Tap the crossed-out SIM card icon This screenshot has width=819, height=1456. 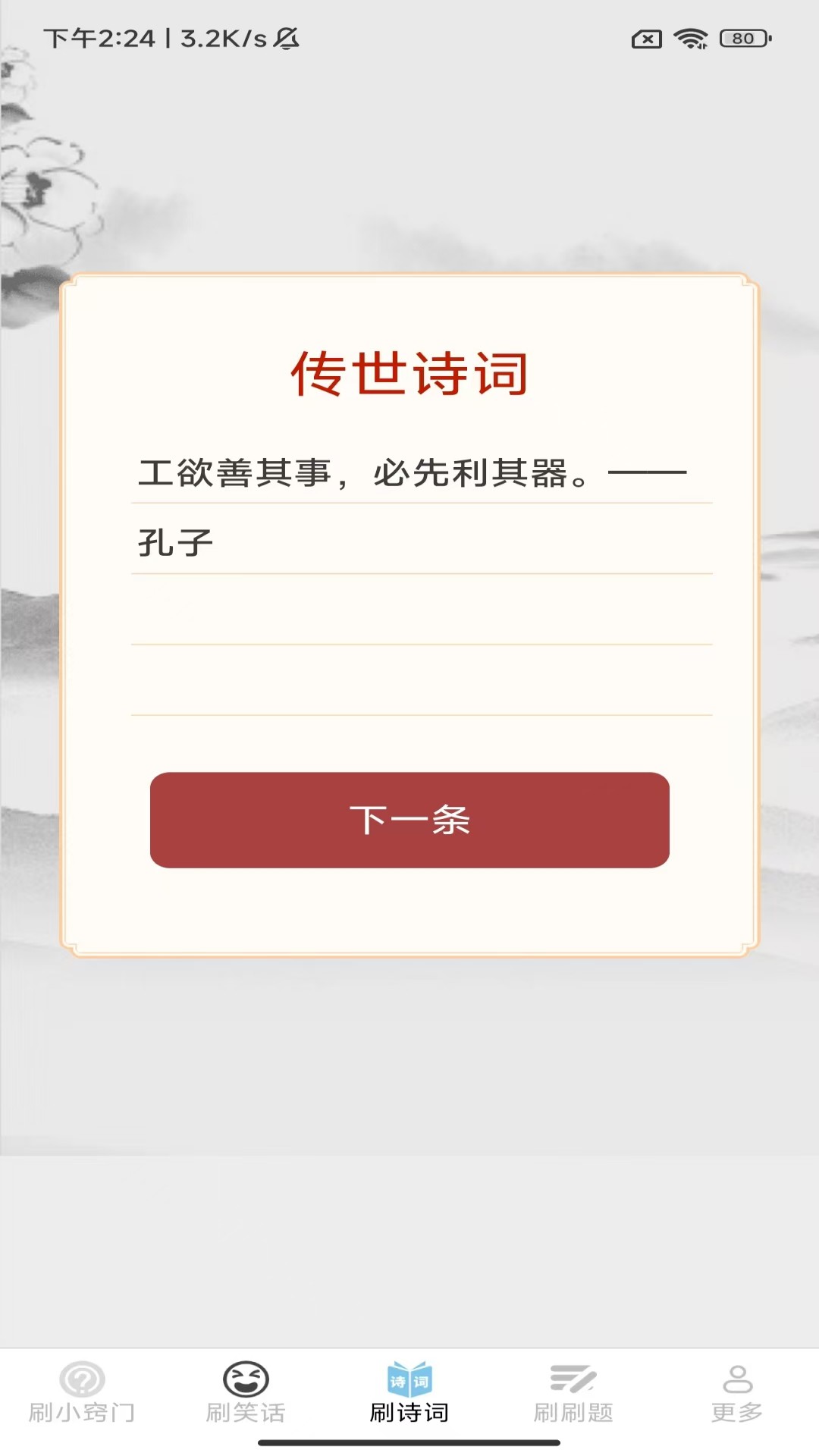644,35
